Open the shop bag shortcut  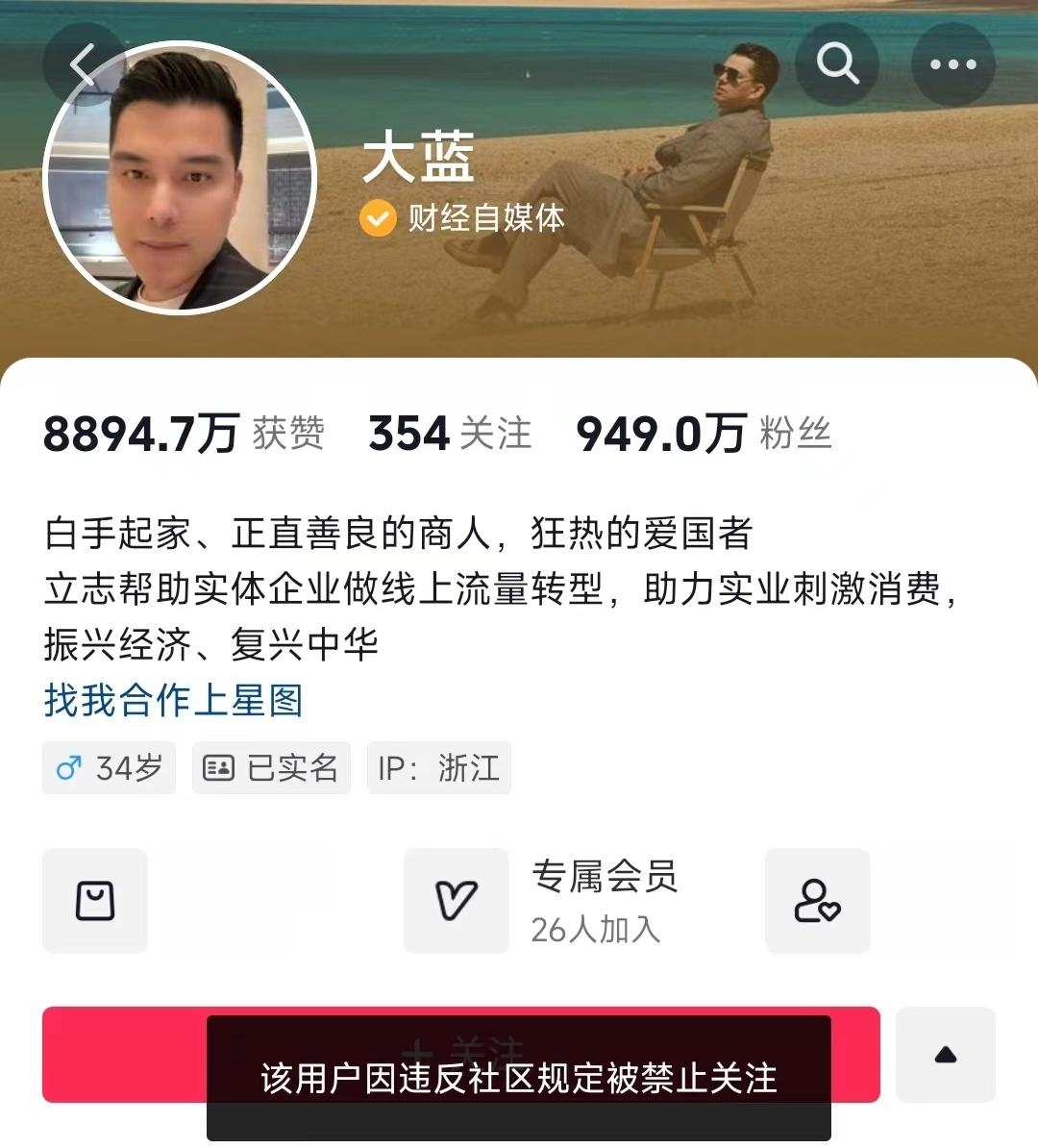pos(95,901)
